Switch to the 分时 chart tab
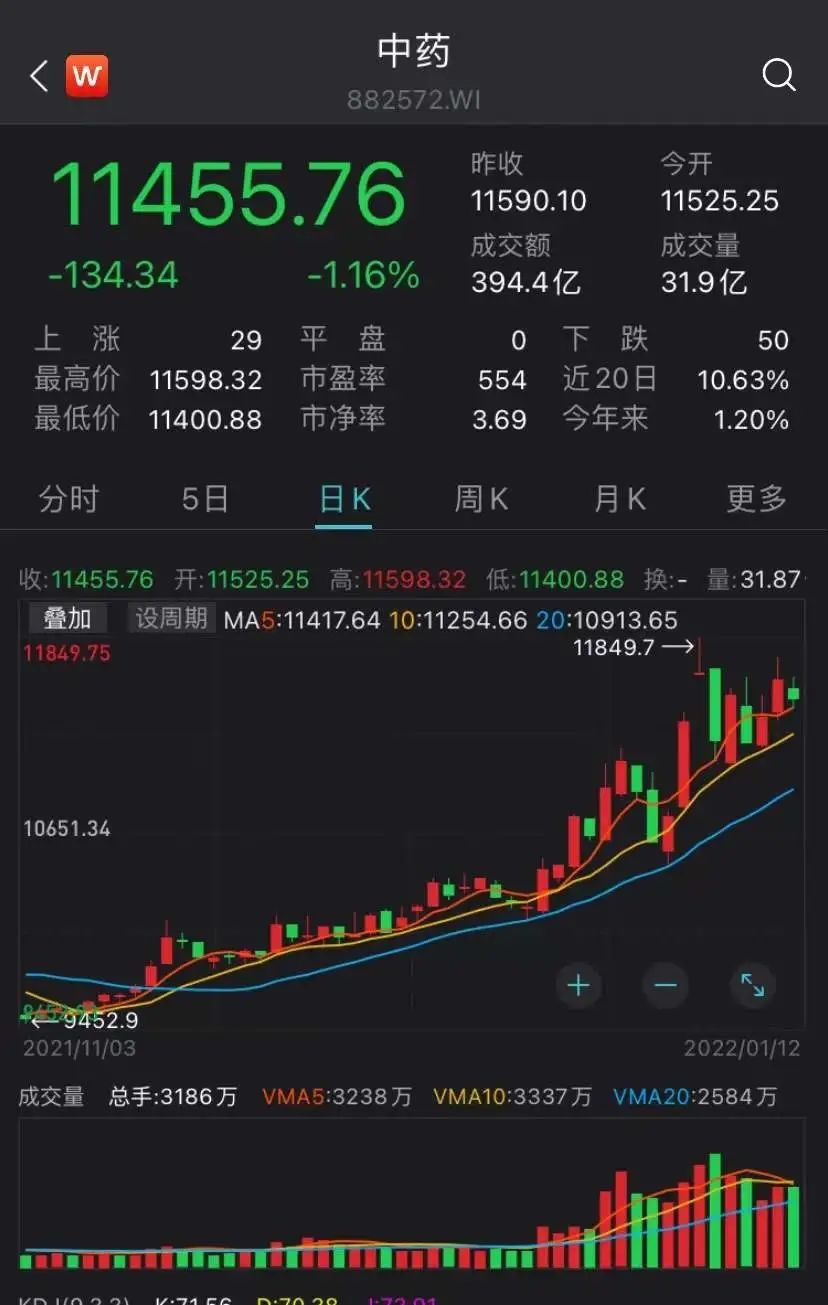 pyautogui.click(x=68, y=498)
